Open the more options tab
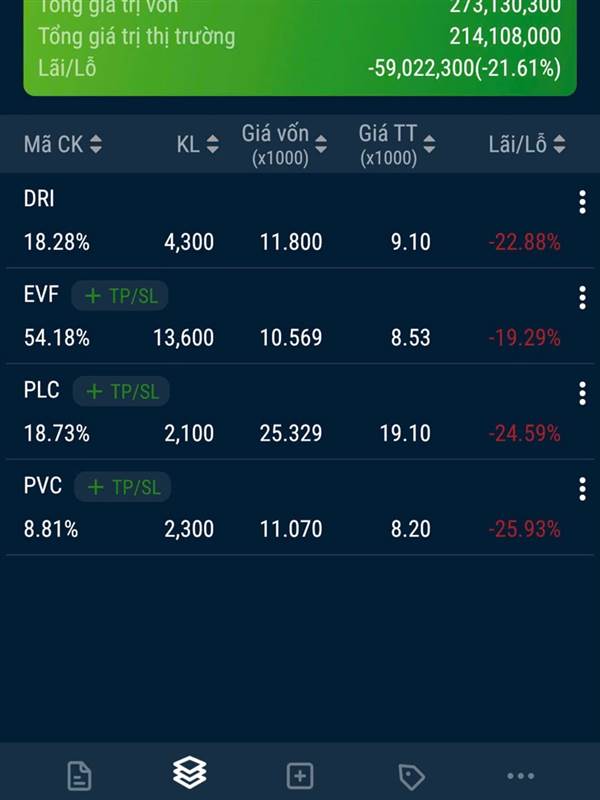Screen dimensions: 600x800 [521, 776]
